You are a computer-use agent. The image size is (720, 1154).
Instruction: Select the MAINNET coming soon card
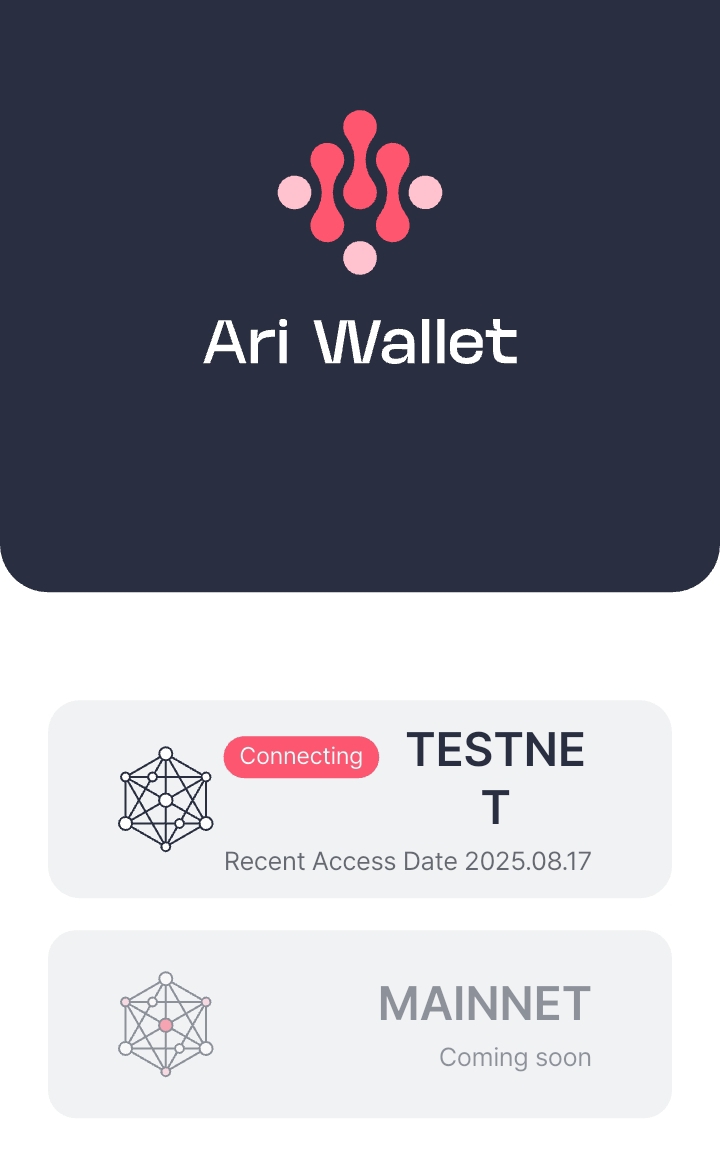pos(360,1024)
